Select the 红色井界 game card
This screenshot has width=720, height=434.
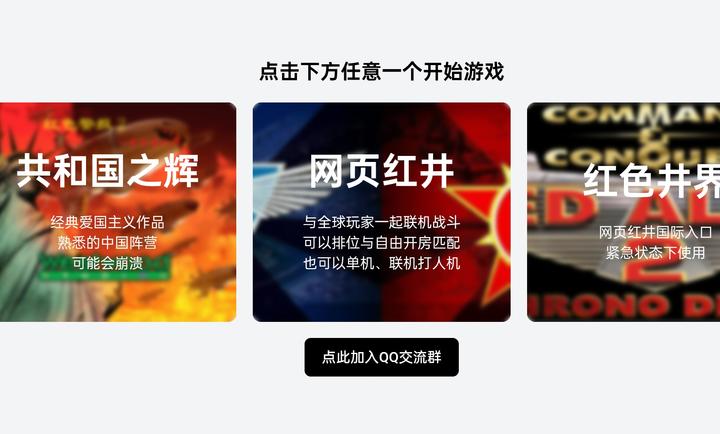click(625, 212)
